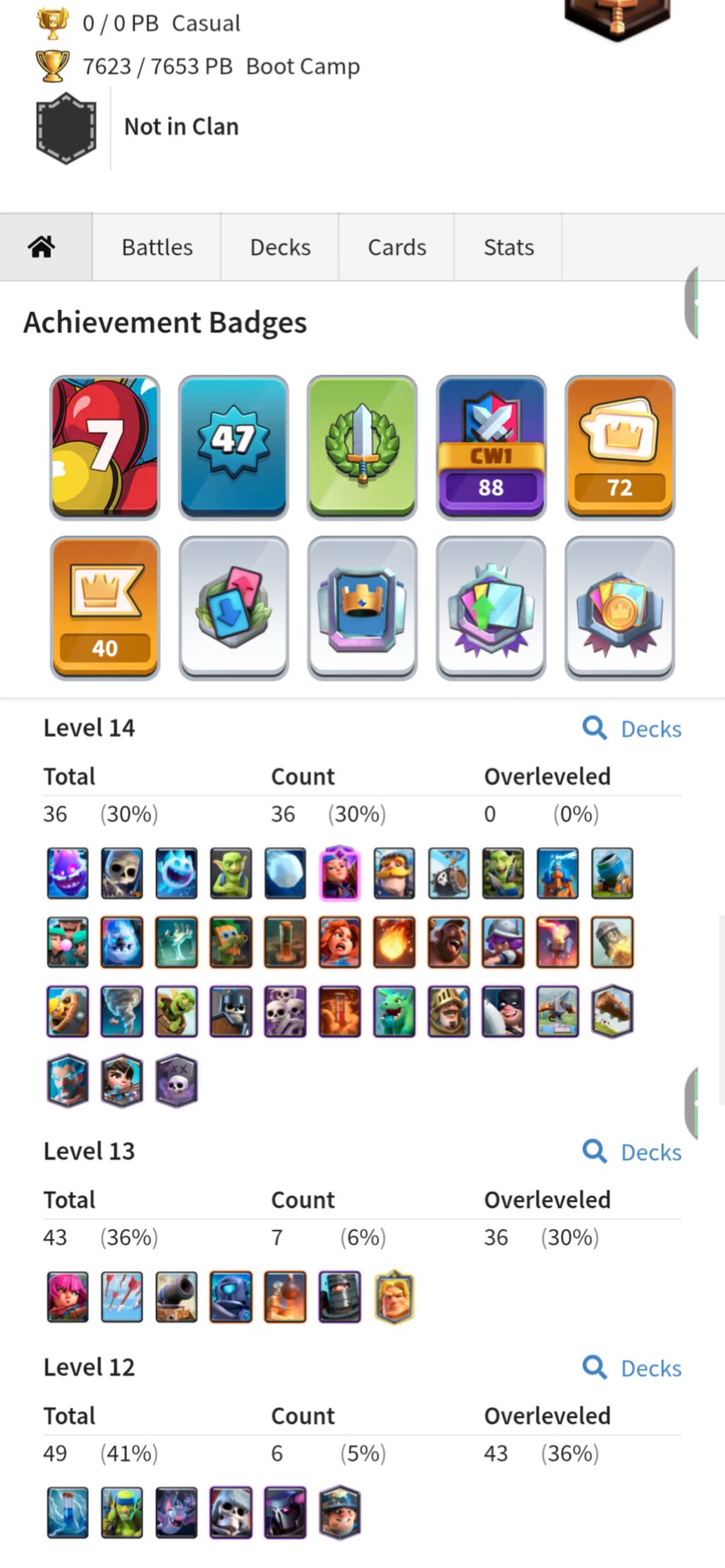This screenshot has height=1568, width=725.
Task: Open the Cannon card in Level 13
Action: click(x=176, y=1297)
